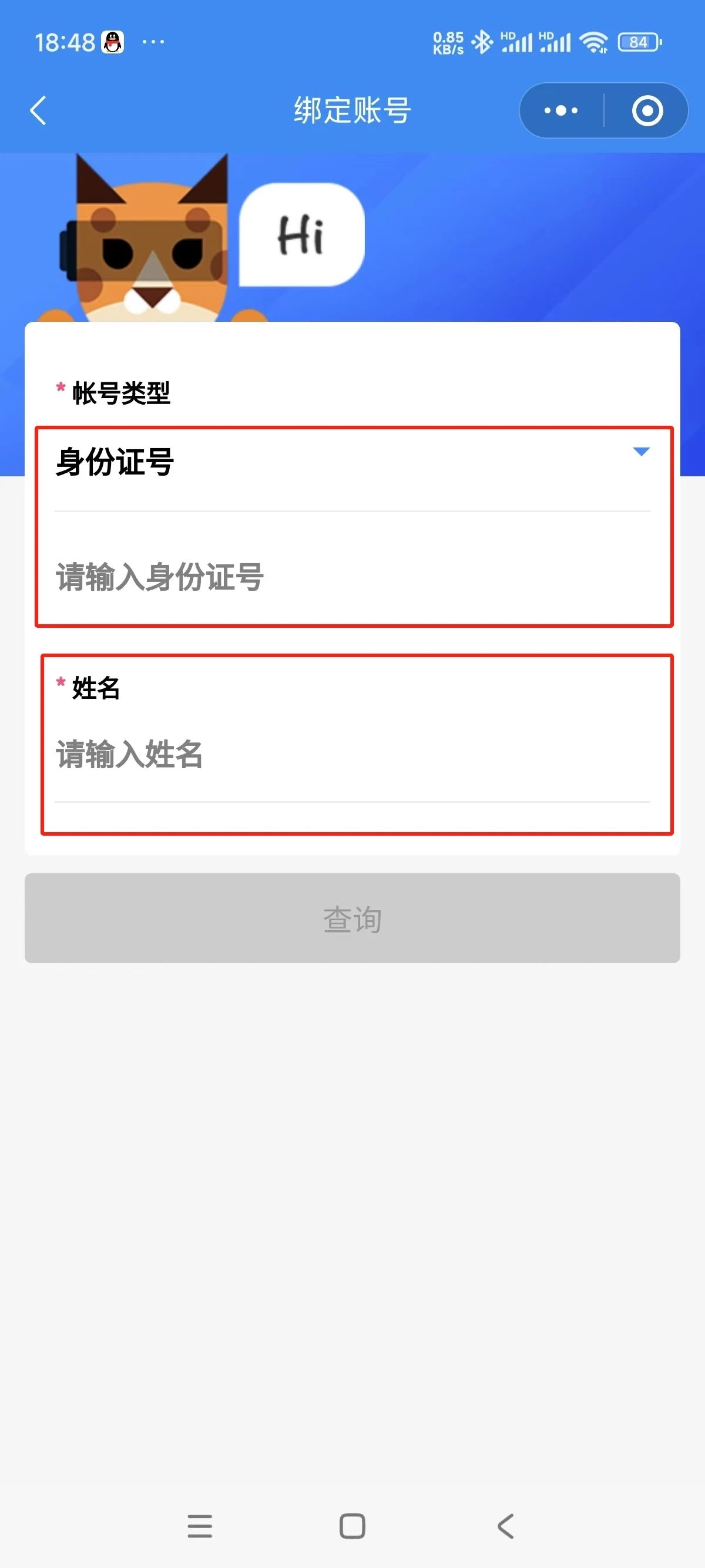This screenshot has width=705, height=1568.
Task: Tap the 查询 button
Action: click(352, 918)
